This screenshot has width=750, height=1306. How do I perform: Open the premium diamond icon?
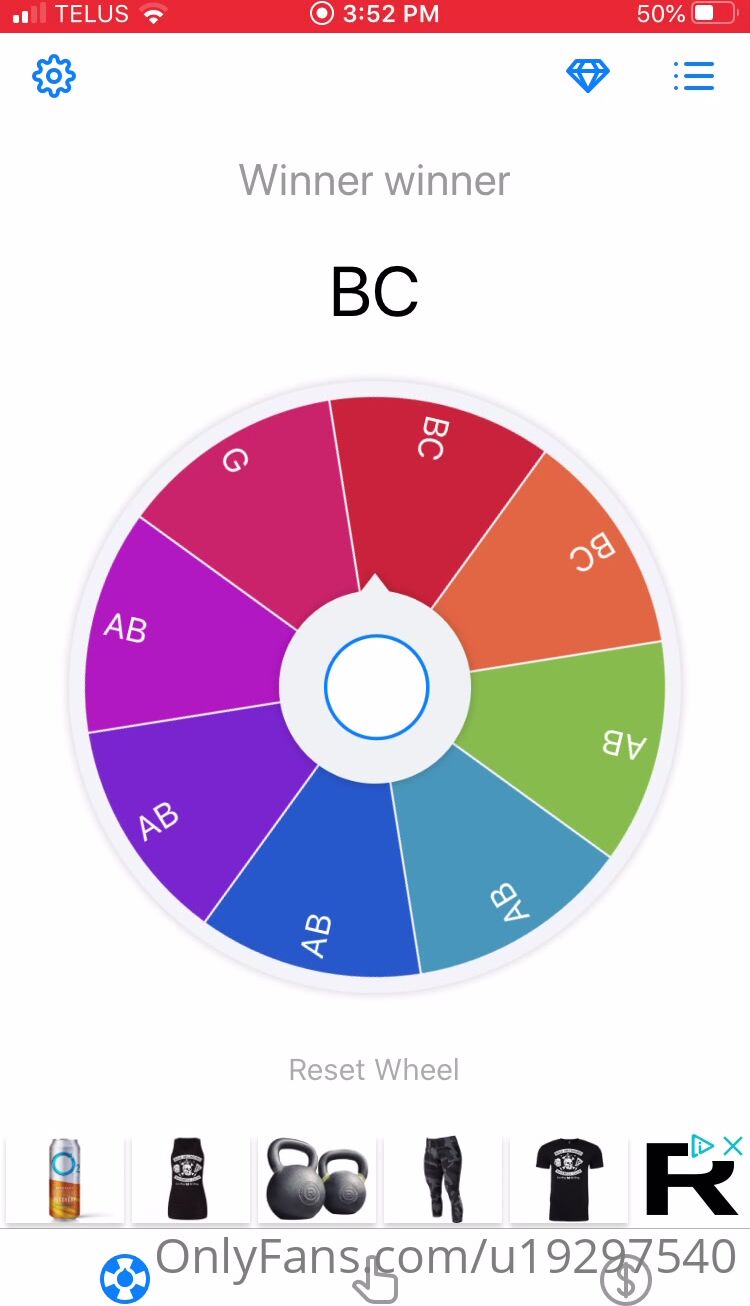(588, 76)
